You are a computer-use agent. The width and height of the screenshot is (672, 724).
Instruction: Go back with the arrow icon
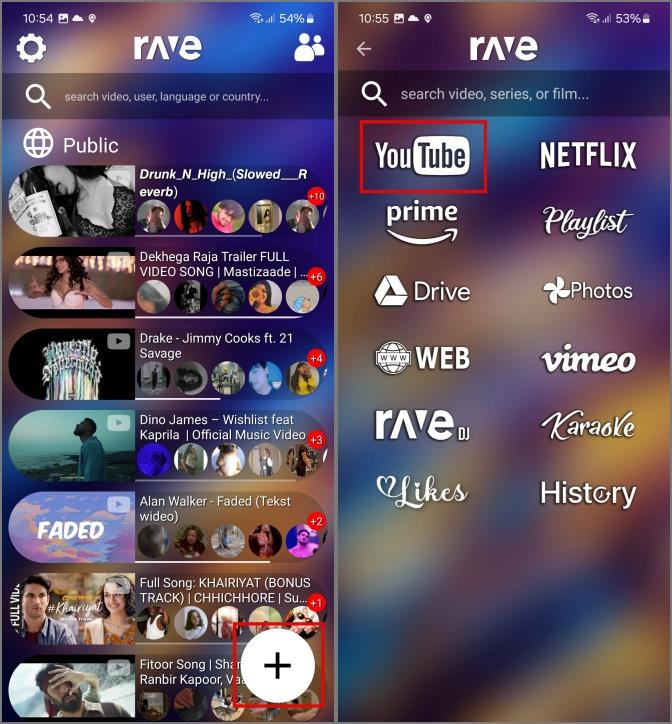364,48
